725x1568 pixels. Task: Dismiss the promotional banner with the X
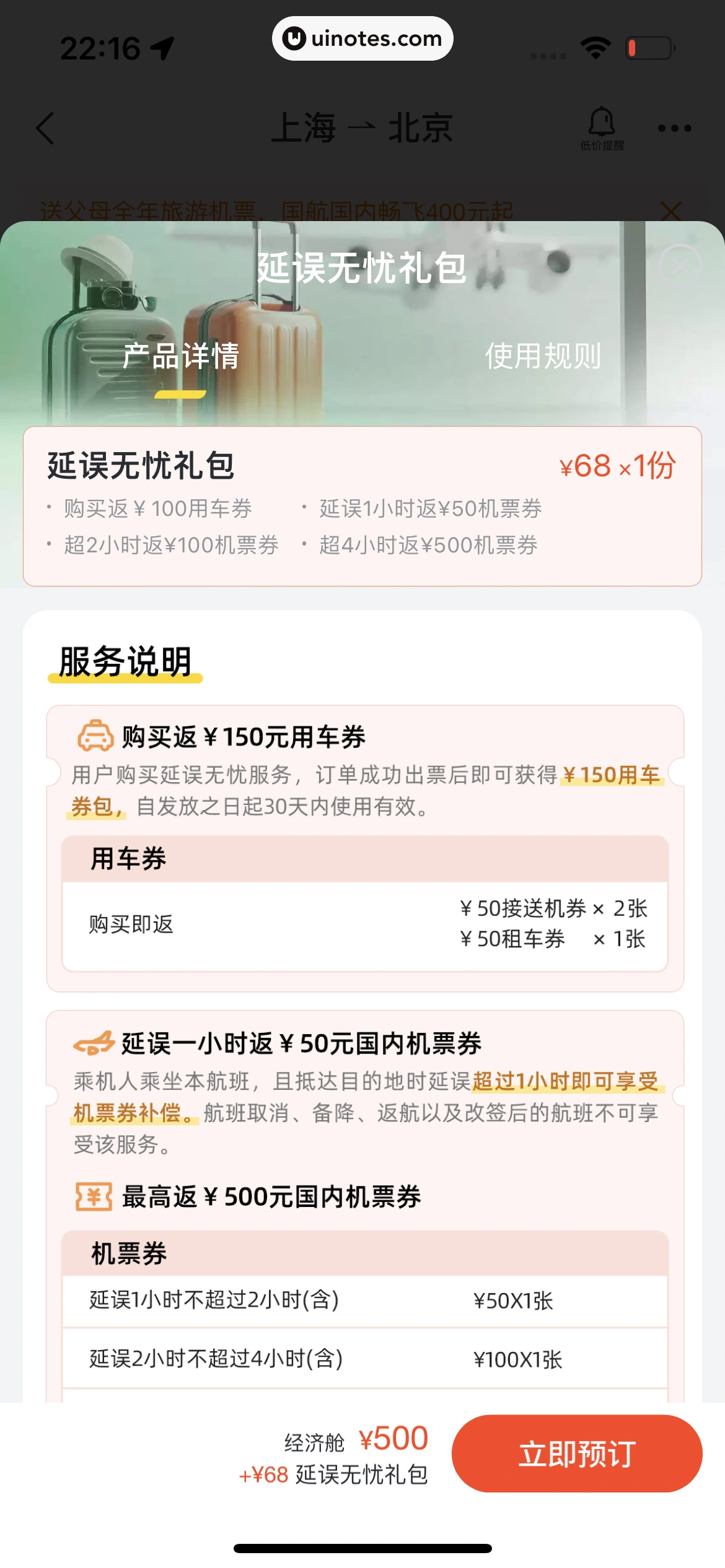[x=671, y=211]
